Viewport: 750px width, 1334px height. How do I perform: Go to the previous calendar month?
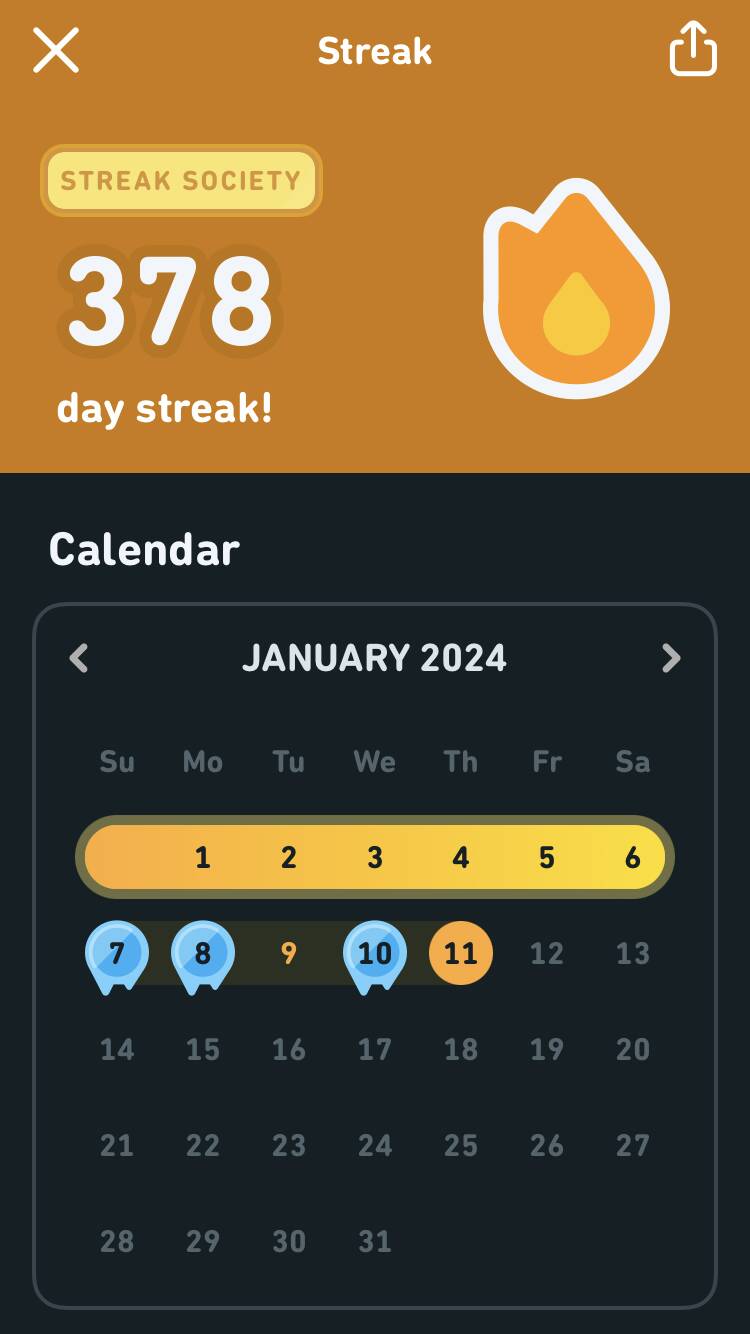79,658
